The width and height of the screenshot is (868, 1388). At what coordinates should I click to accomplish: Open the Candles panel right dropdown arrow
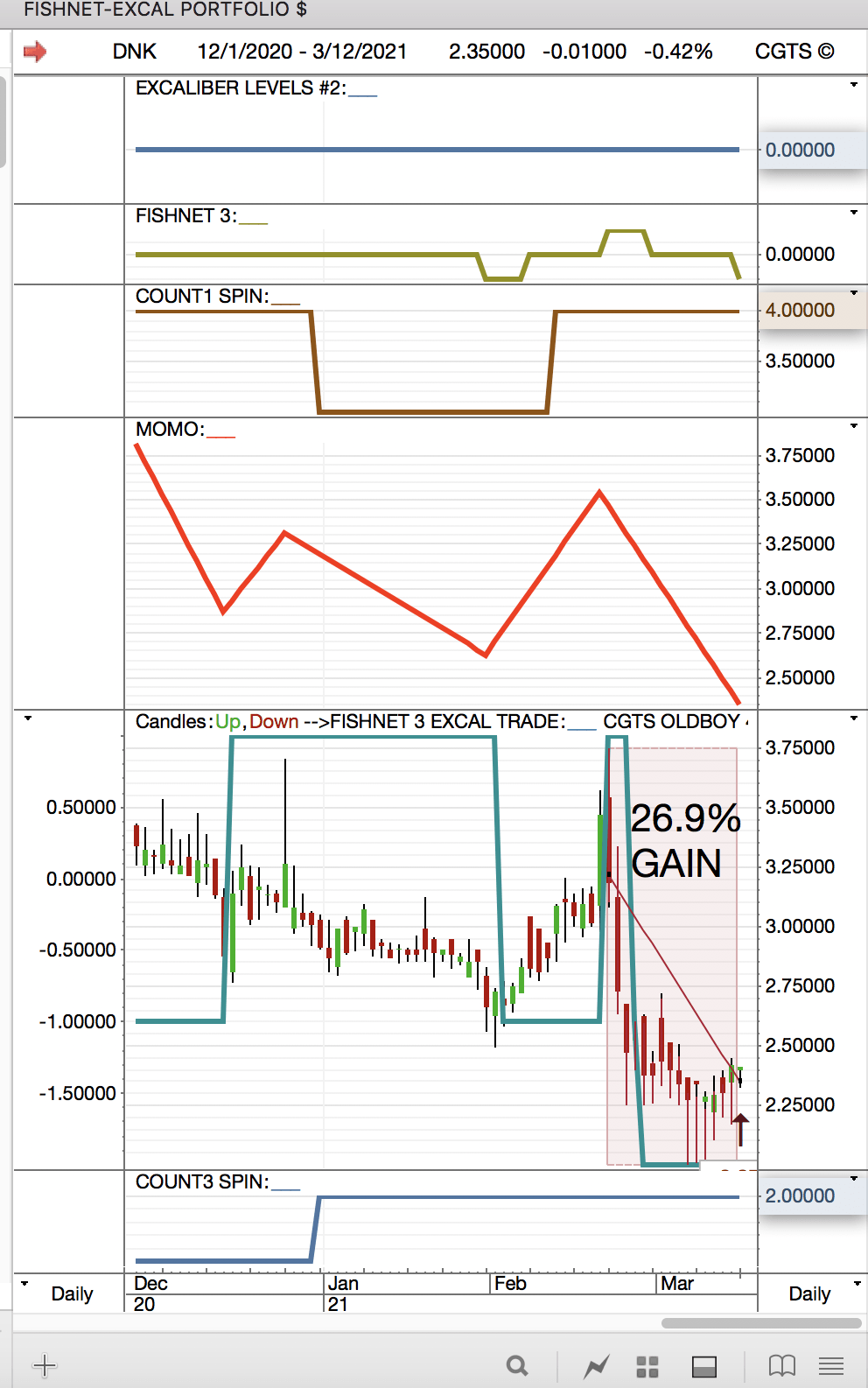(854, 719)
